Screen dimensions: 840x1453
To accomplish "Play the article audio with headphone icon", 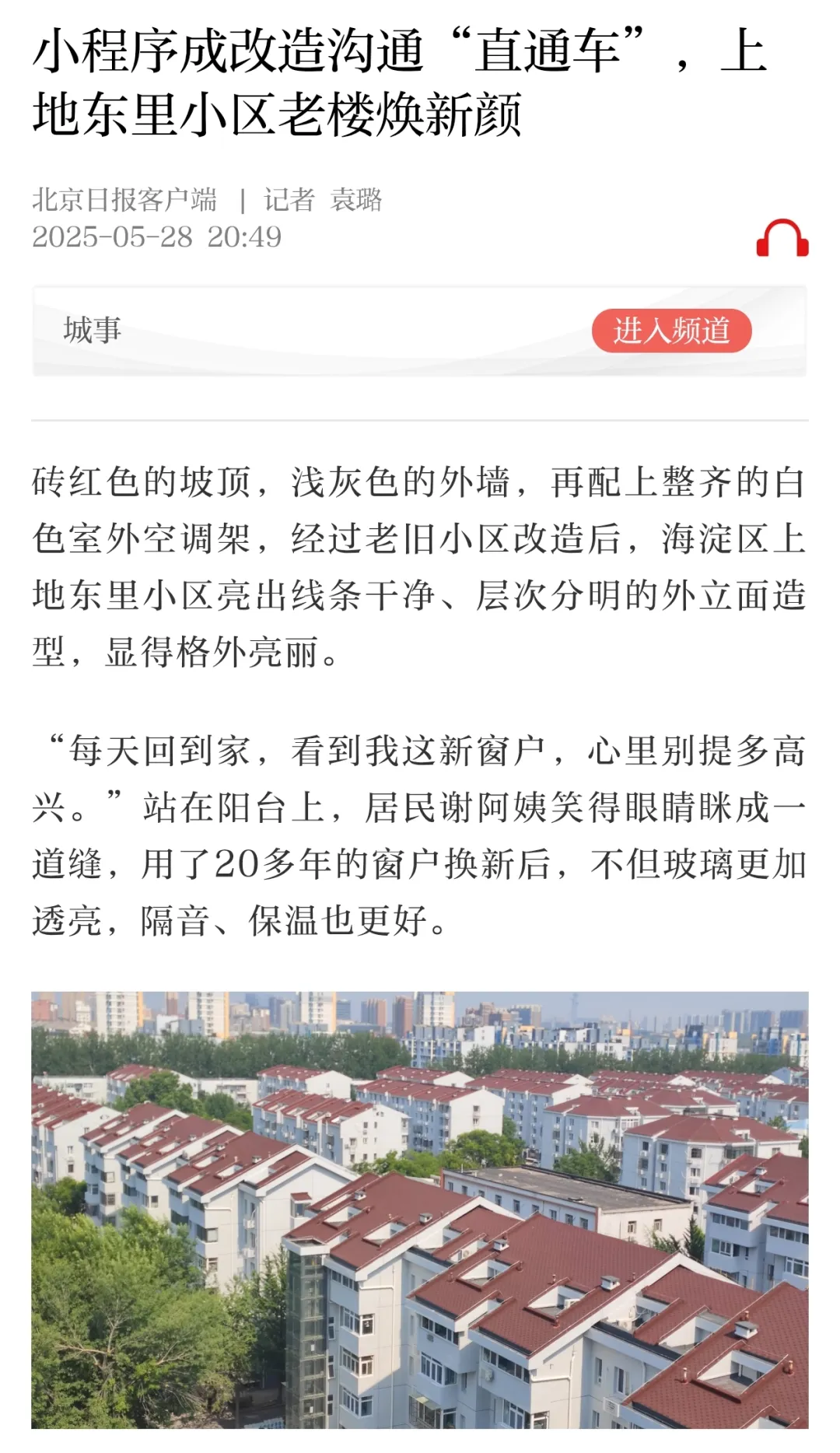I will [782, 237].
